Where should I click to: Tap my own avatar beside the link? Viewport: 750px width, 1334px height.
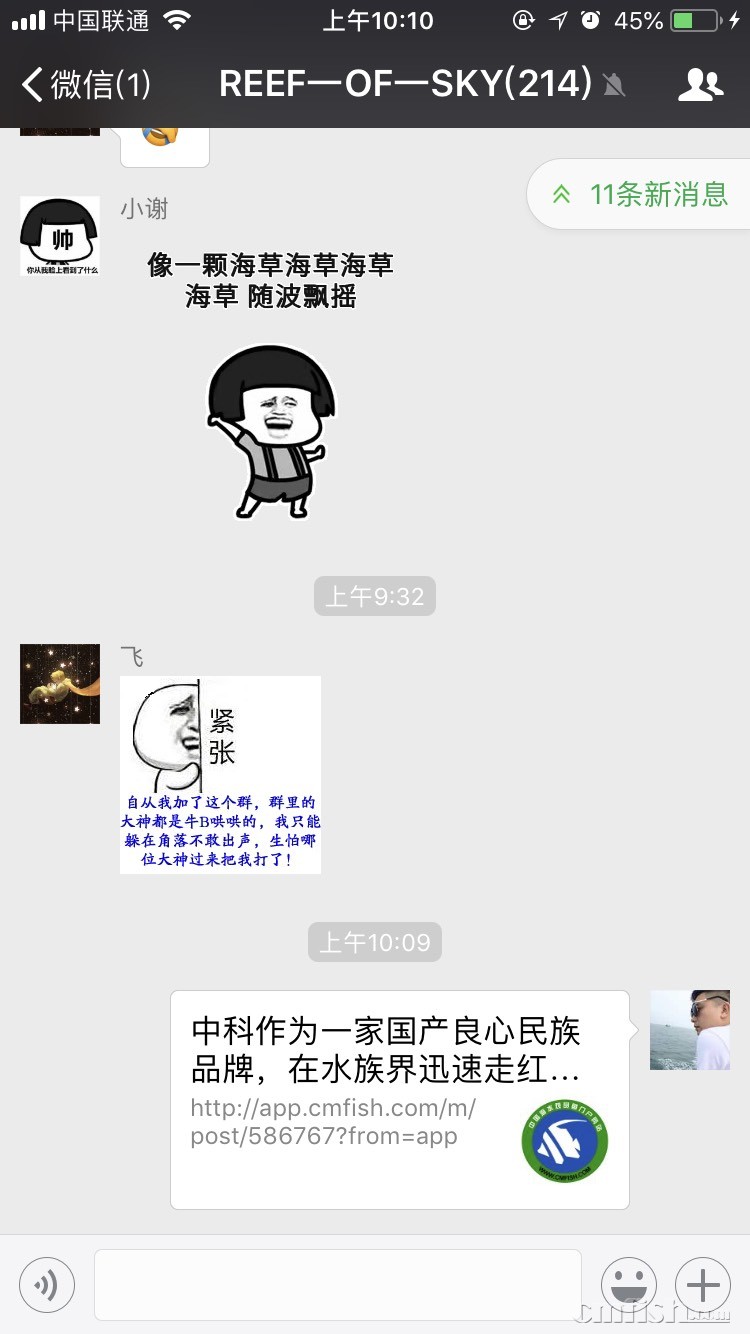(690, 1030)
